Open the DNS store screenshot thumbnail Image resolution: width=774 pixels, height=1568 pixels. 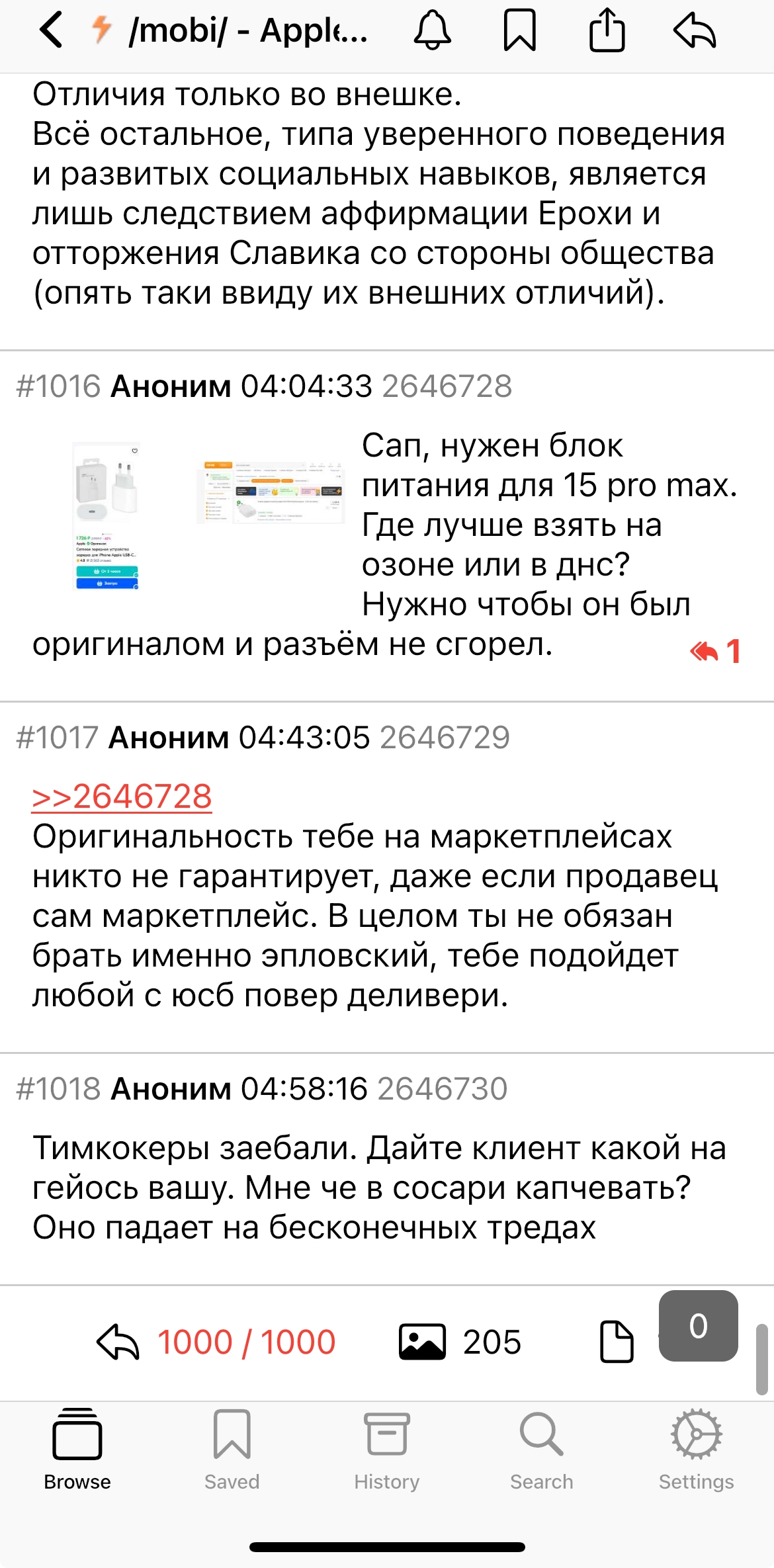271,492
